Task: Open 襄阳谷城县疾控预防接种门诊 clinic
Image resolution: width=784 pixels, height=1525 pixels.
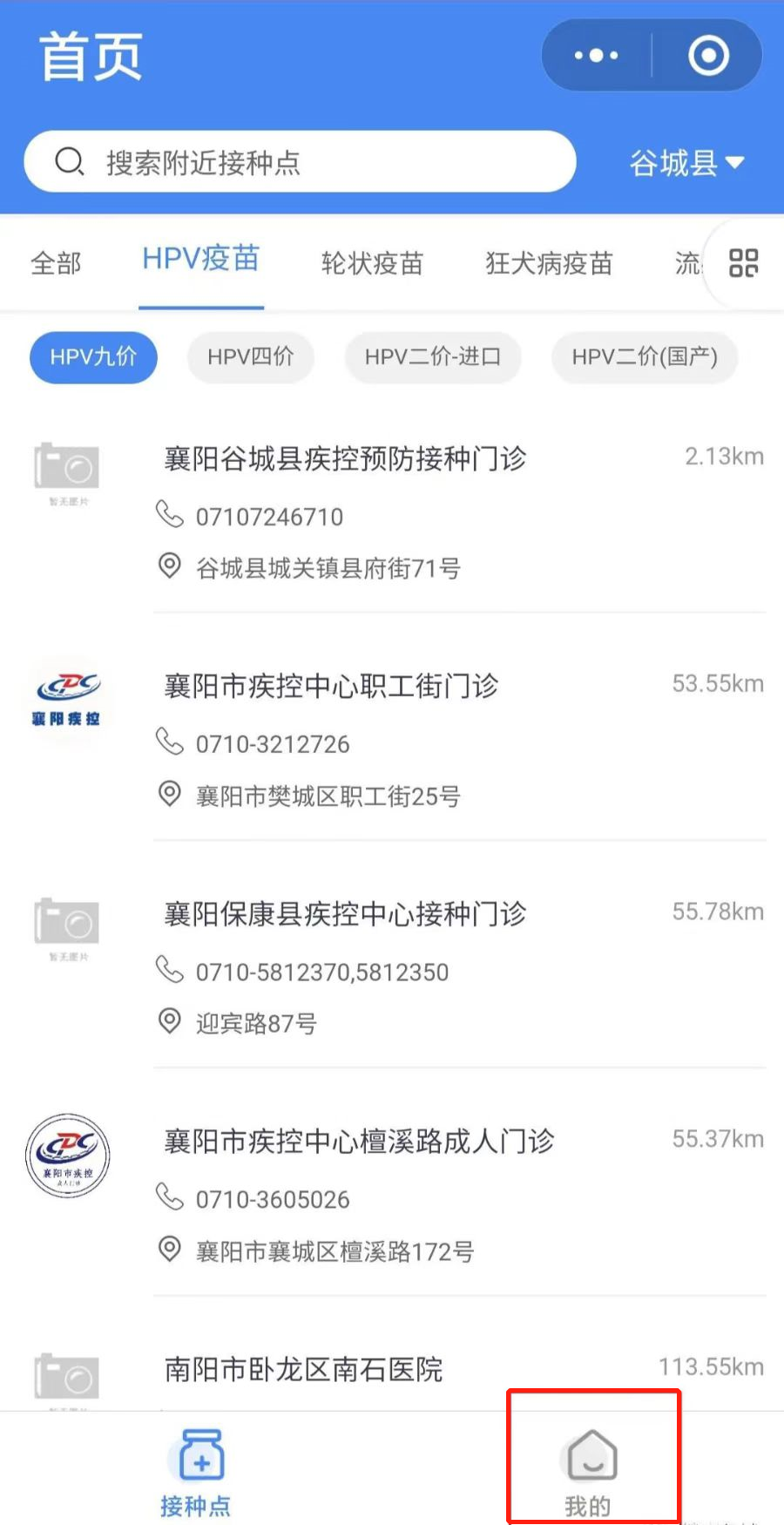Action: point(346,458)
